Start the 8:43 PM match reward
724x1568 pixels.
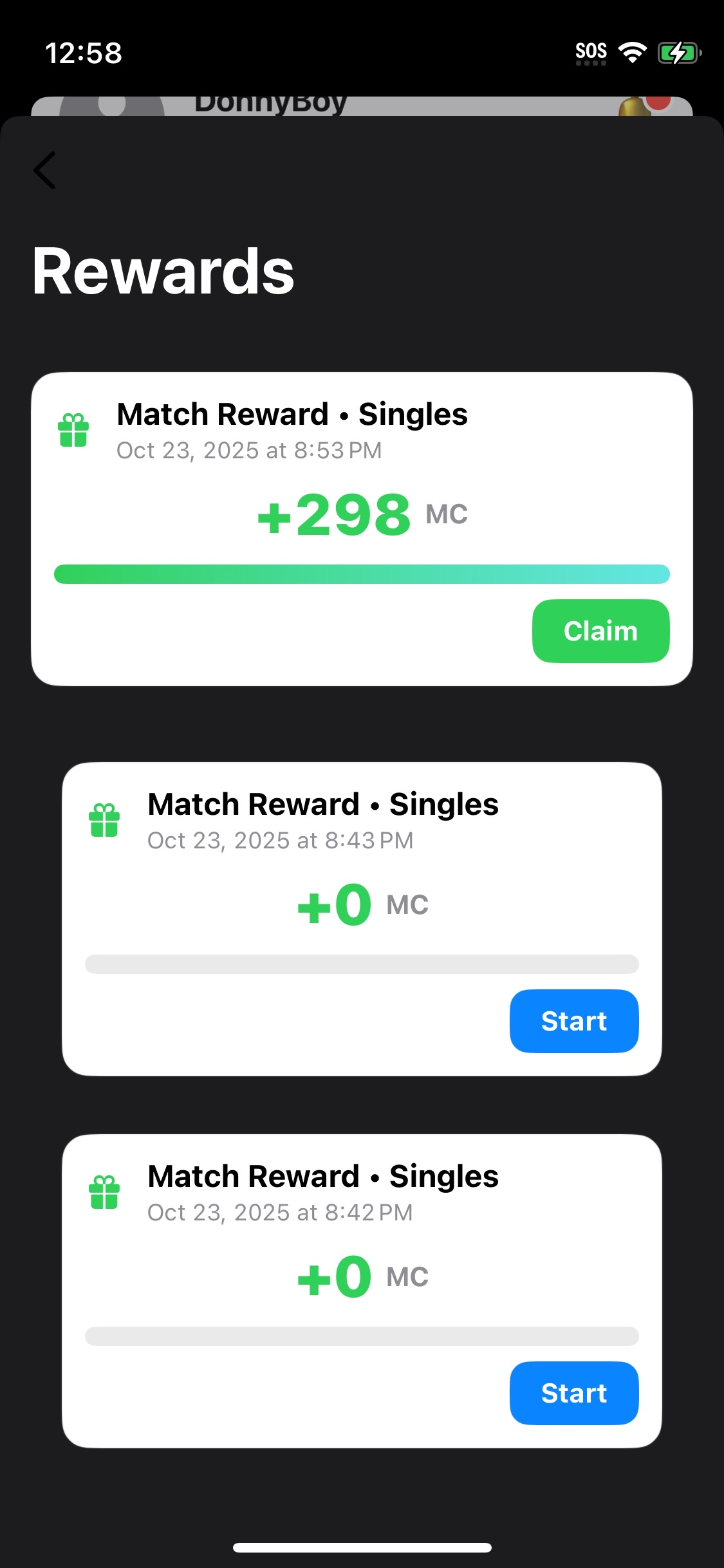[x=573, y=1021]
